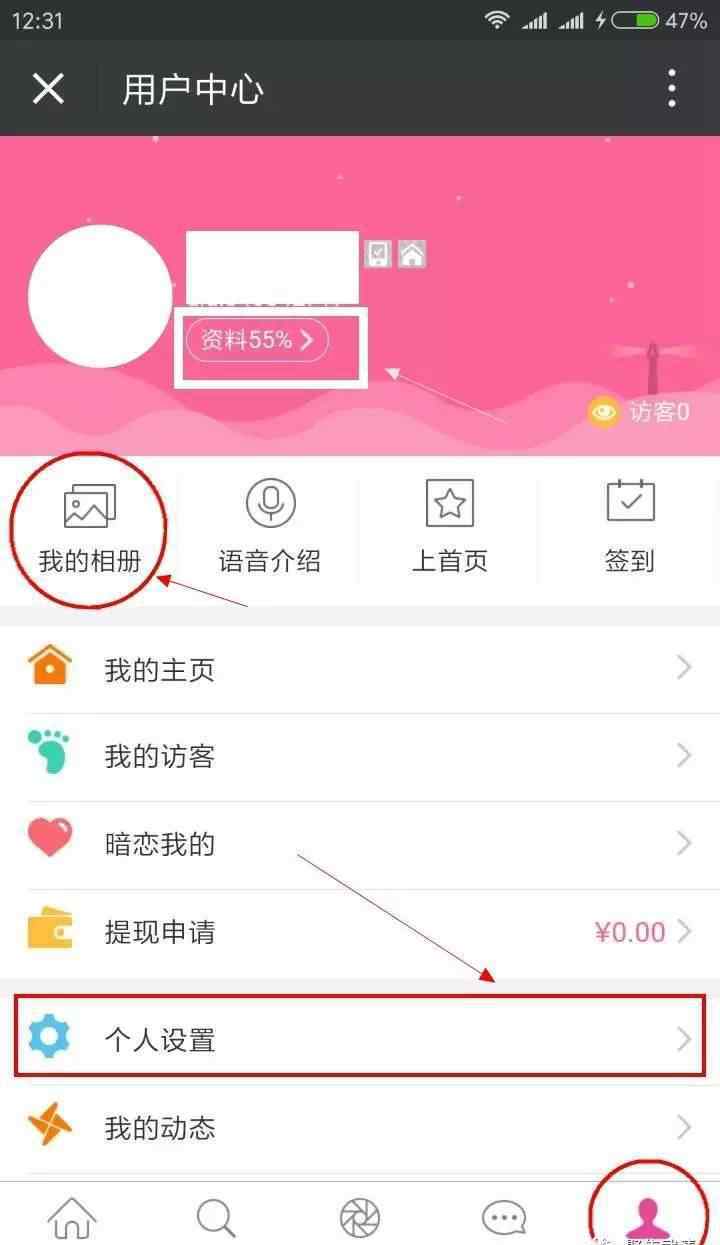Screen dimensions: 720x1245
Task: Switch to the camera shutter tab
Action: [x=360, y=1217]
